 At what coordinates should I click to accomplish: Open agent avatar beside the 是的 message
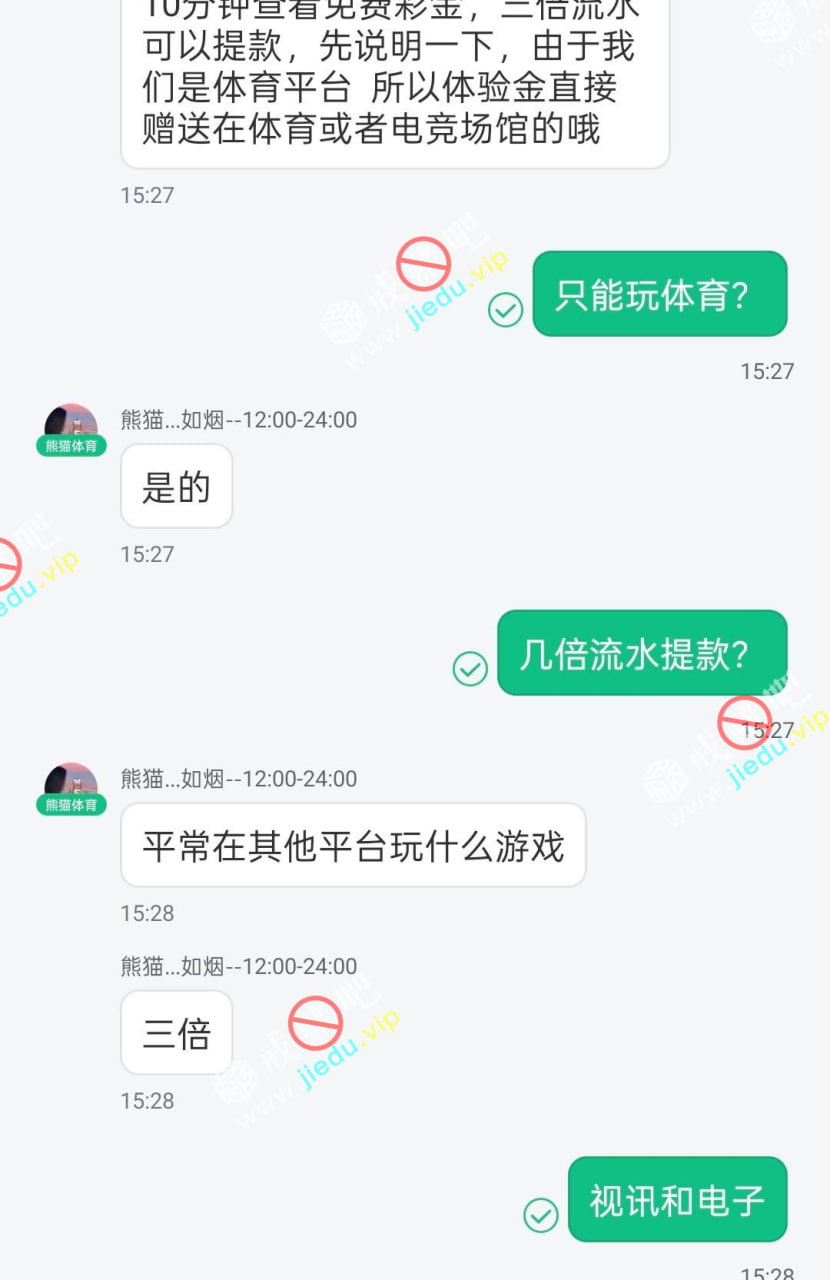(x=71, y=428)
